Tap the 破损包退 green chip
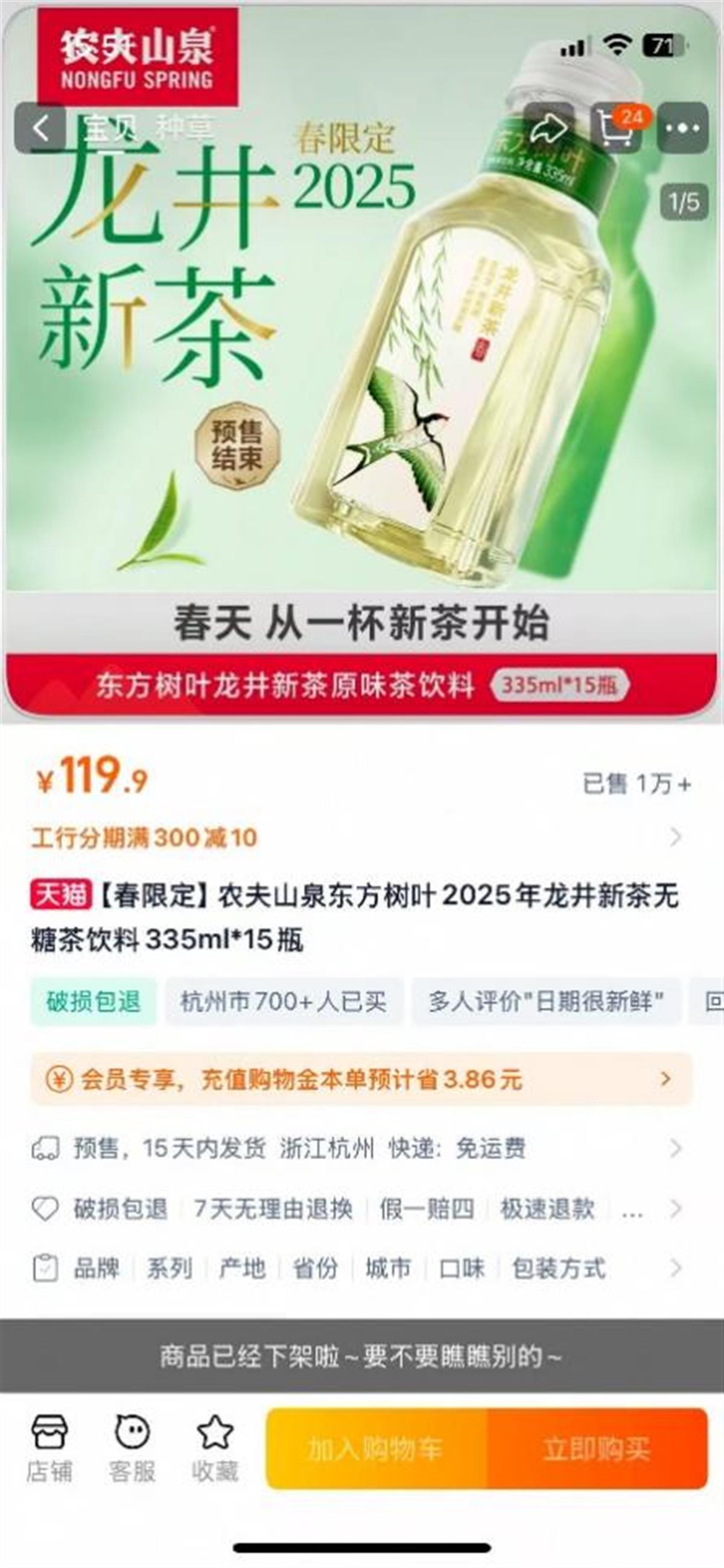 point(93,1002)
